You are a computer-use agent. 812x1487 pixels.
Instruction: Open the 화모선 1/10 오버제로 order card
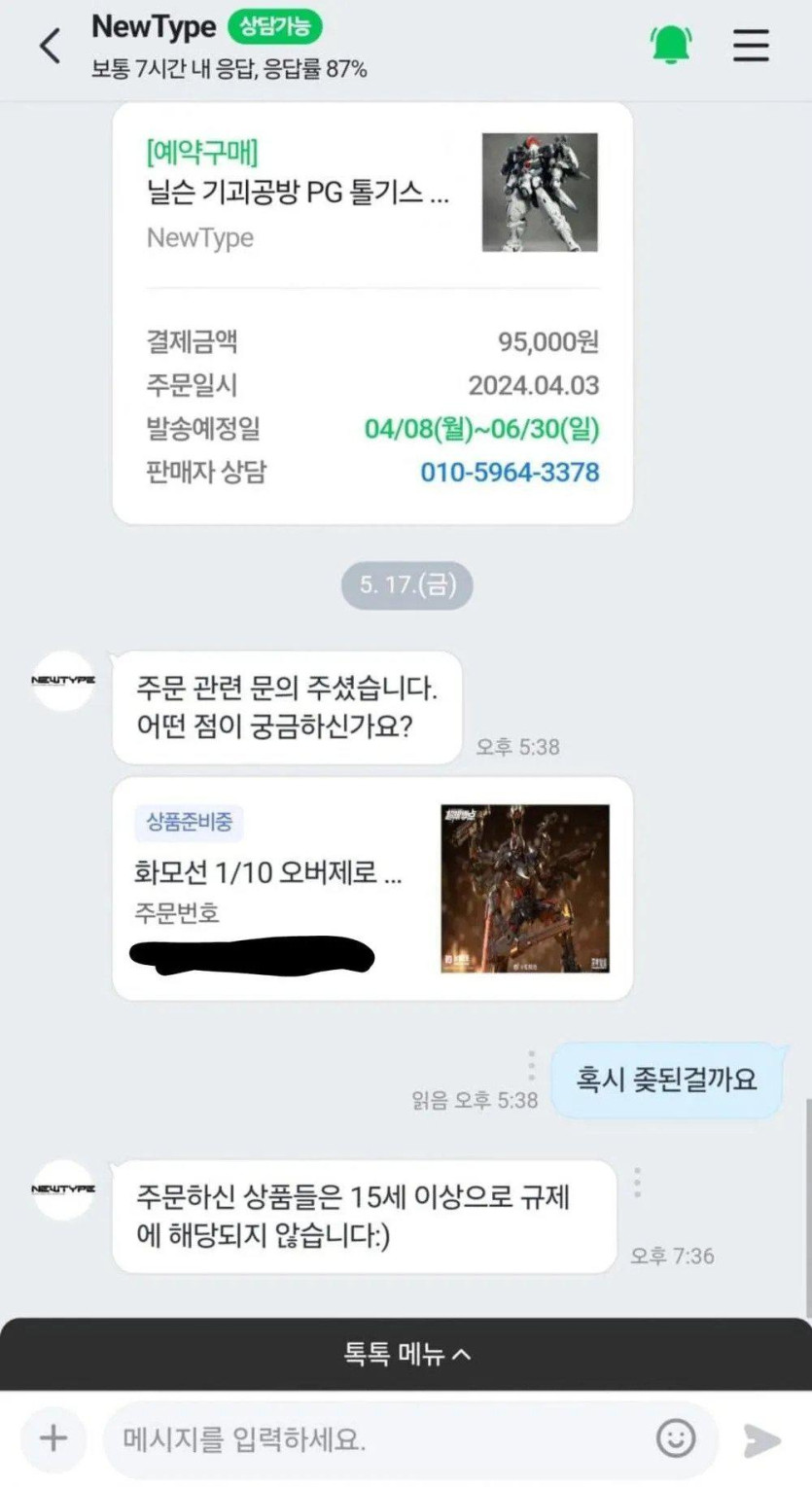coord(372,887)
